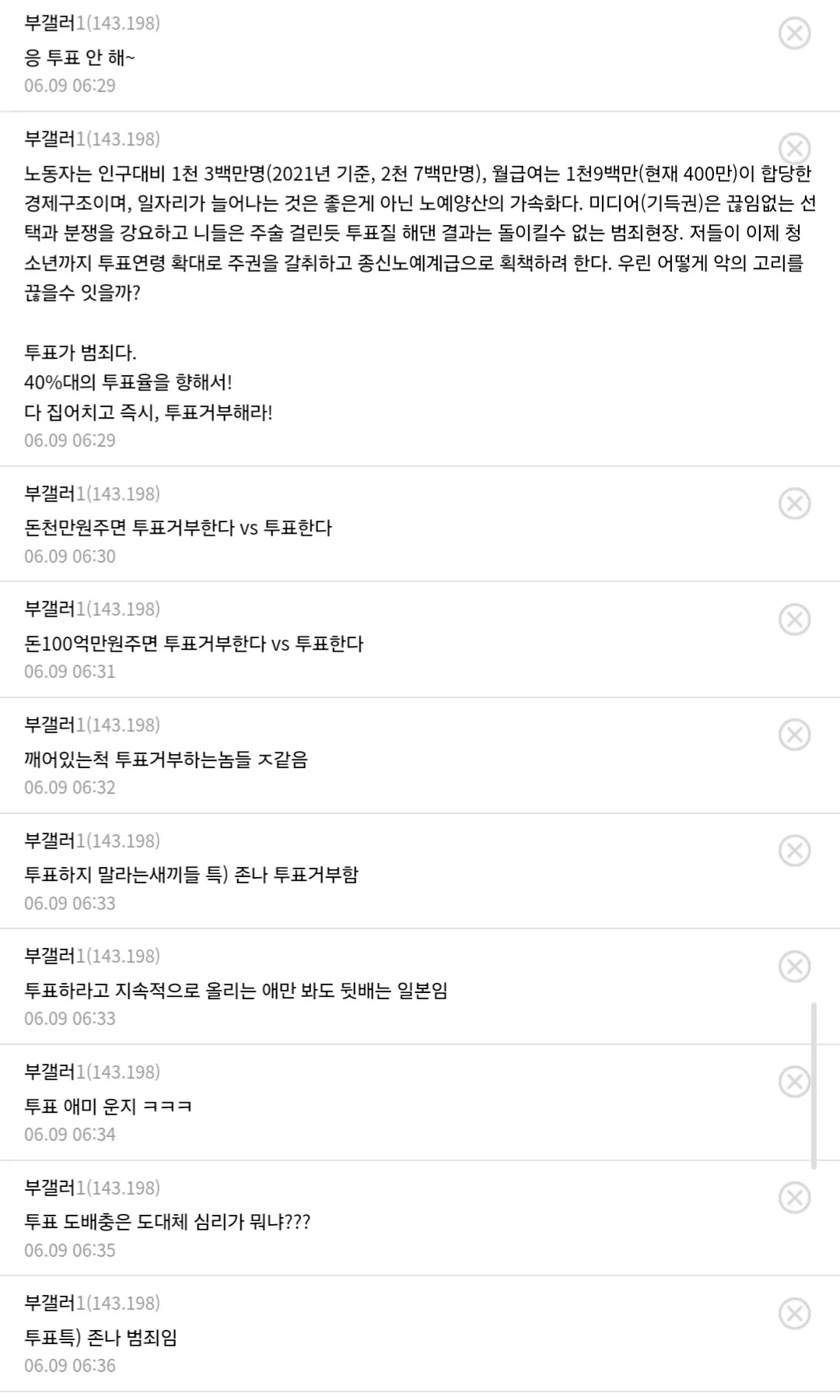Delete comment "돈천만원주면 투표거부한다 vs 투표한다"
The width and height of the screenshot is (840, 1400).
pos(794,504)
